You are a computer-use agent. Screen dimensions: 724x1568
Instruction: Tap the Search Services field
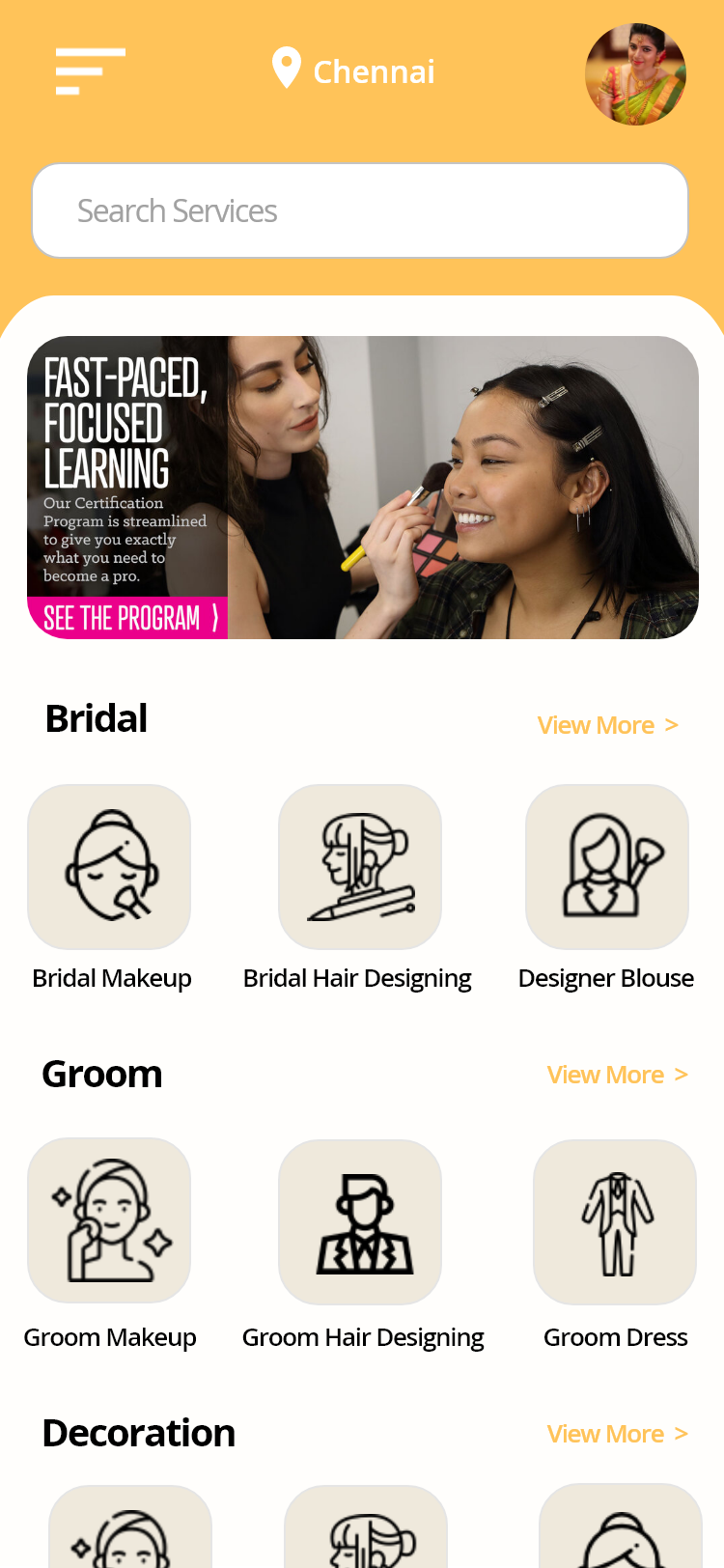[360, 210]
